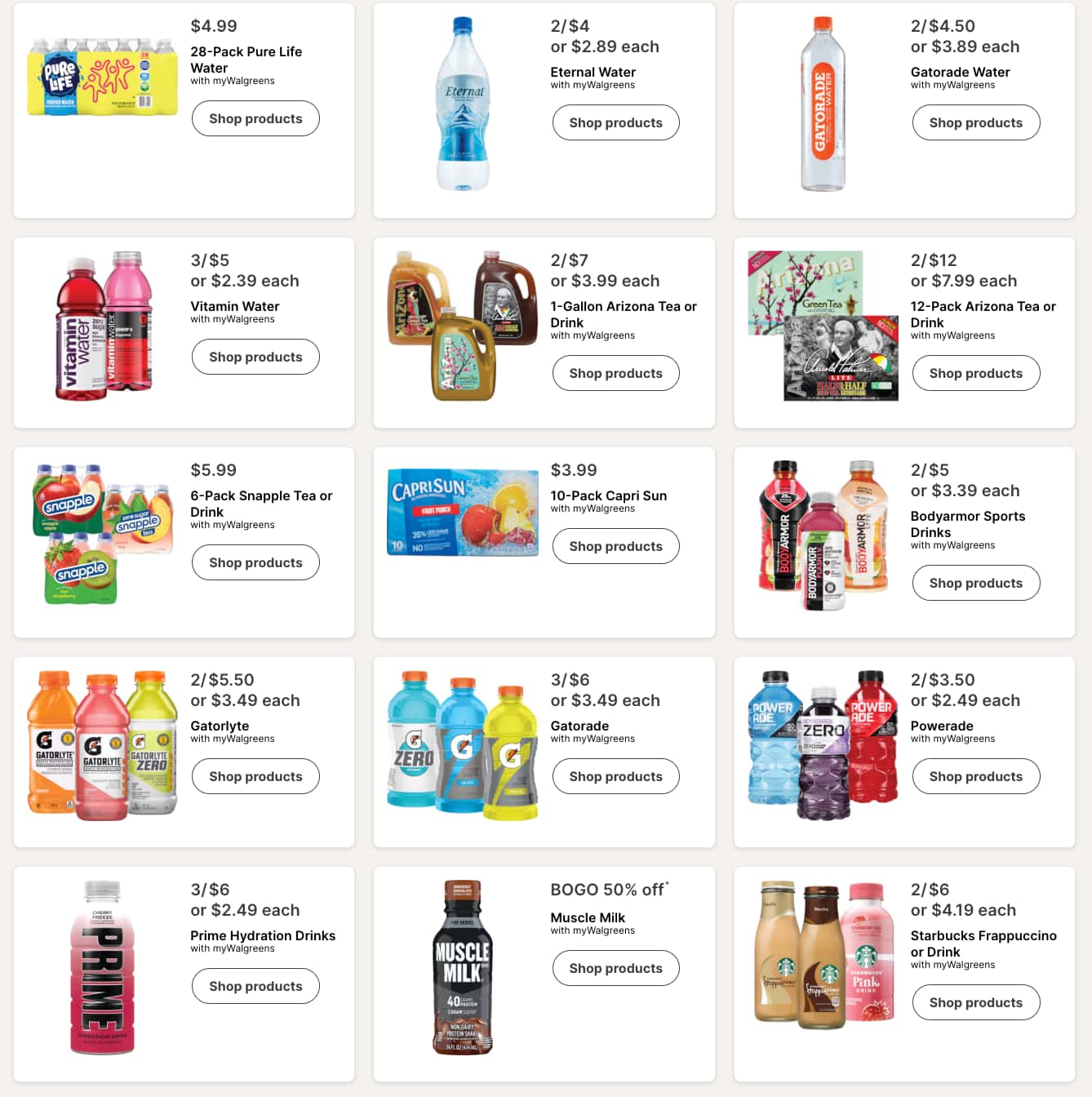The image size is (1092, 1097).
Task: Select the Muscle Milk bottle image
Action: [462, 967]
